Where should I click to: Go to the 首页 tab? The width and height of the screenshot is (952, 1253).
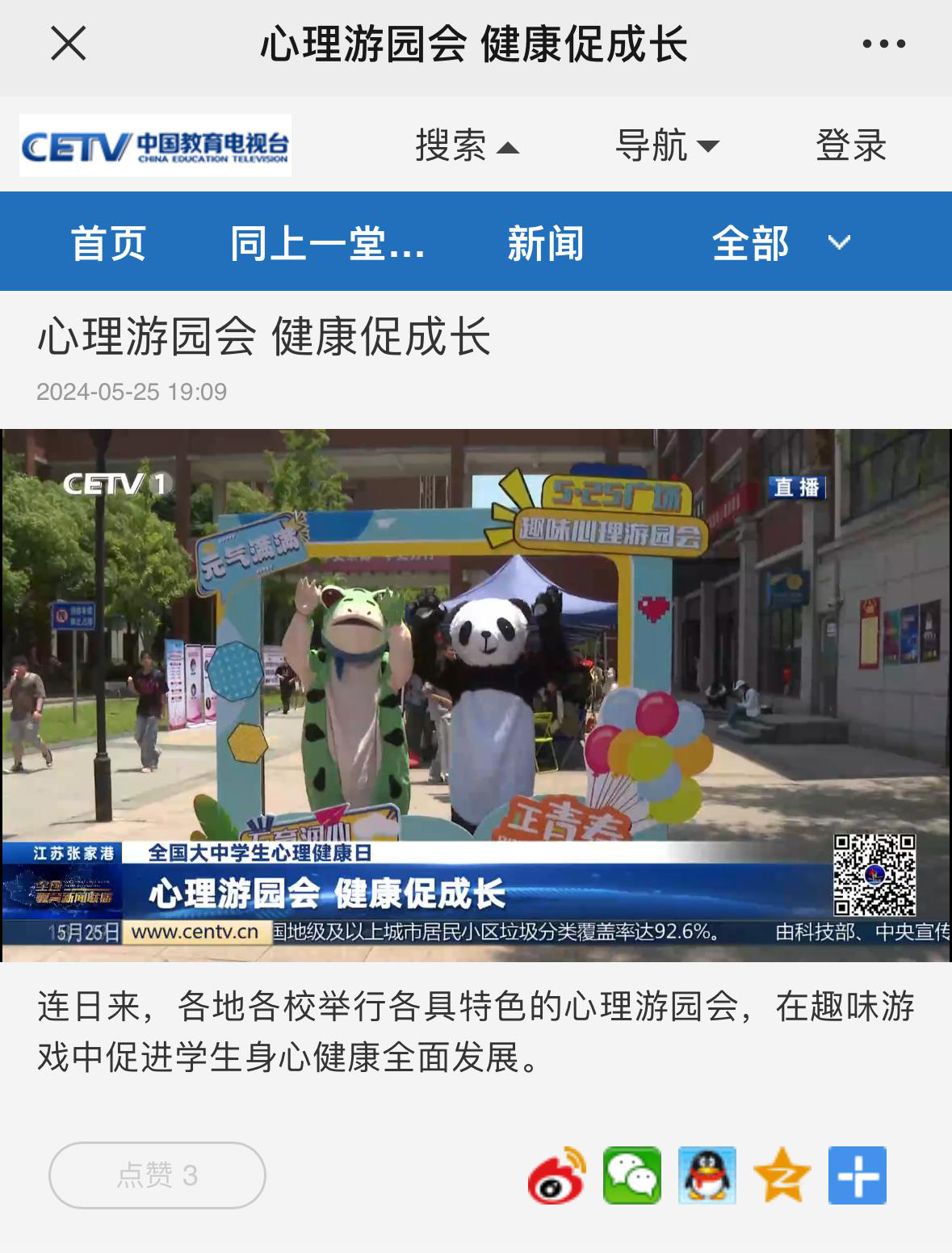(x=108, y=243)
